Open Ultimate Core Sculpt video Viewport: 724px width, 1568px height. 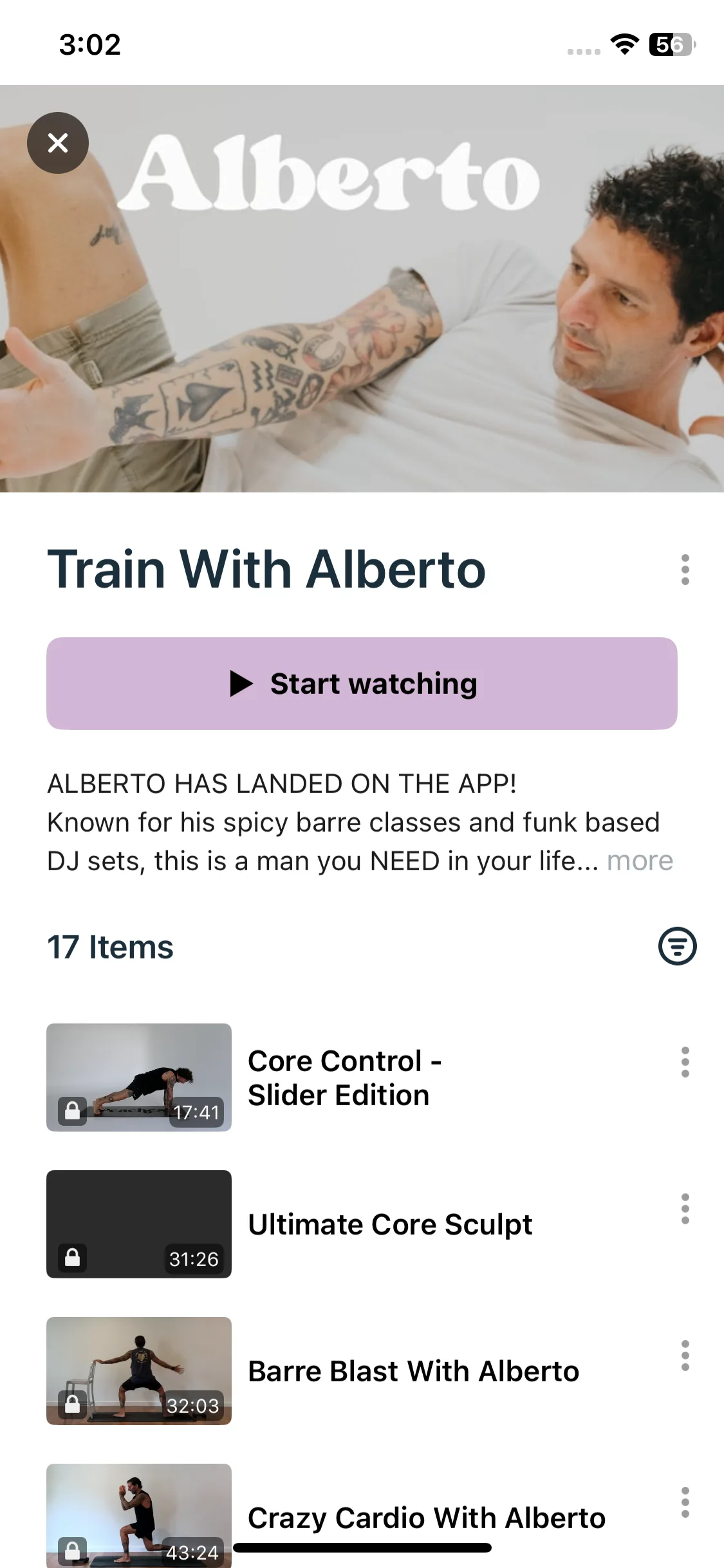[389, 1224]
